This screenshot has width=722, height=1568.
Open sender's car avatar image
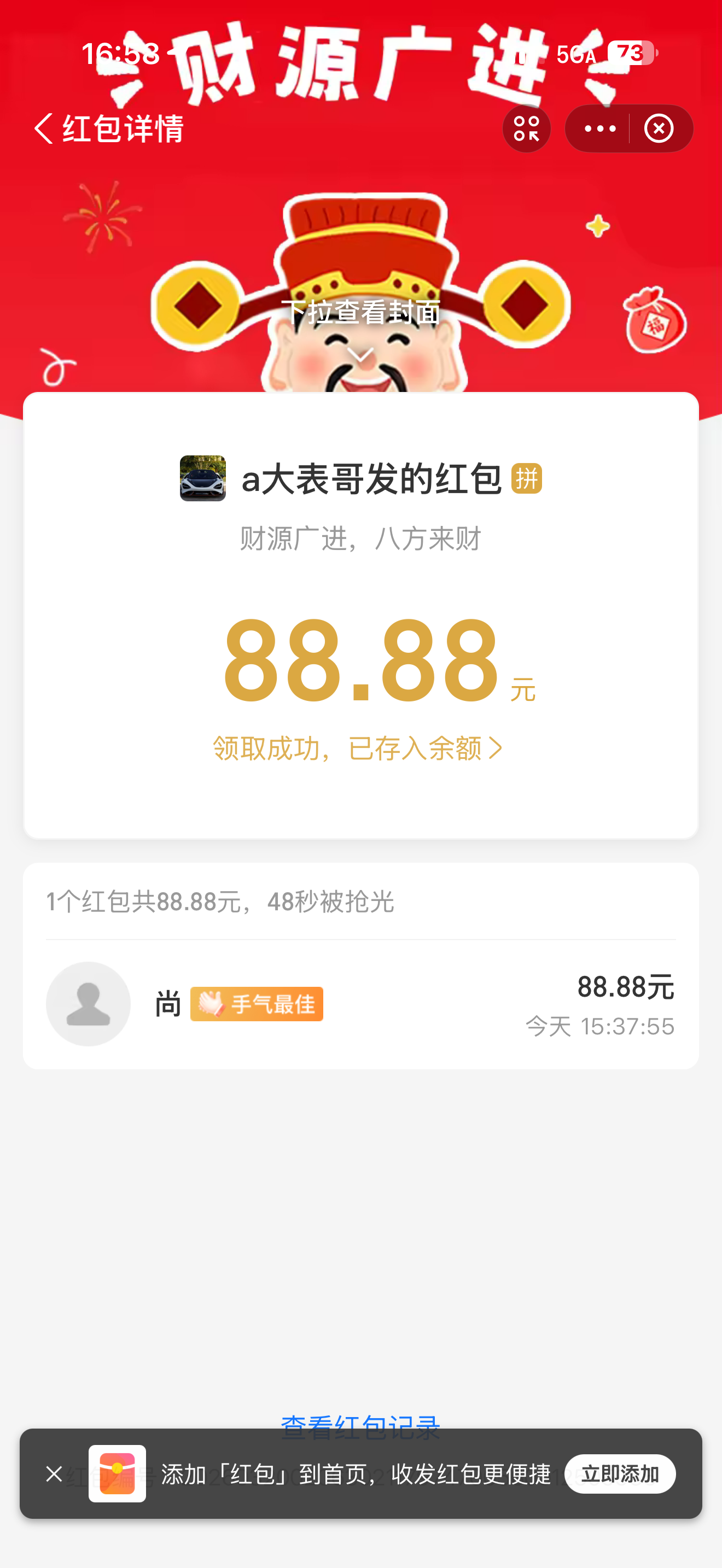point(203,479)
